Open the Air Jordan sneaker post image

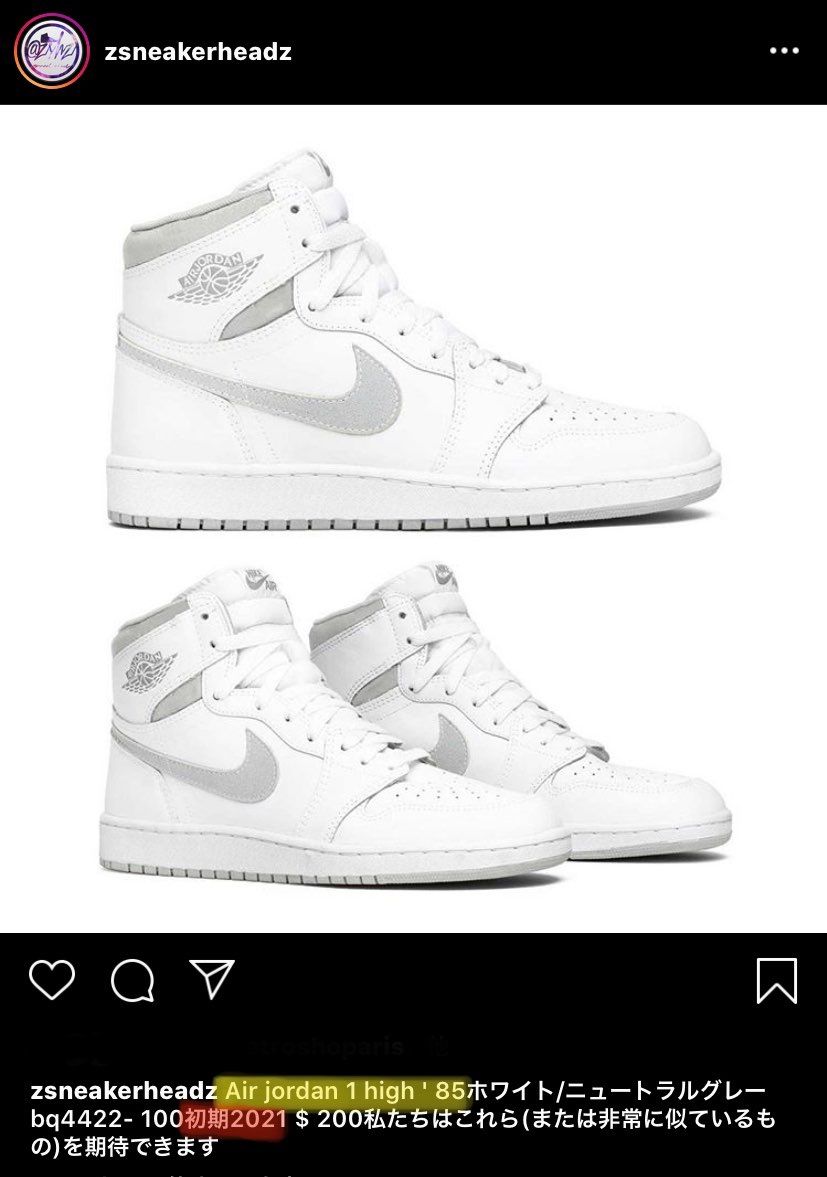[x=413, y=518]
